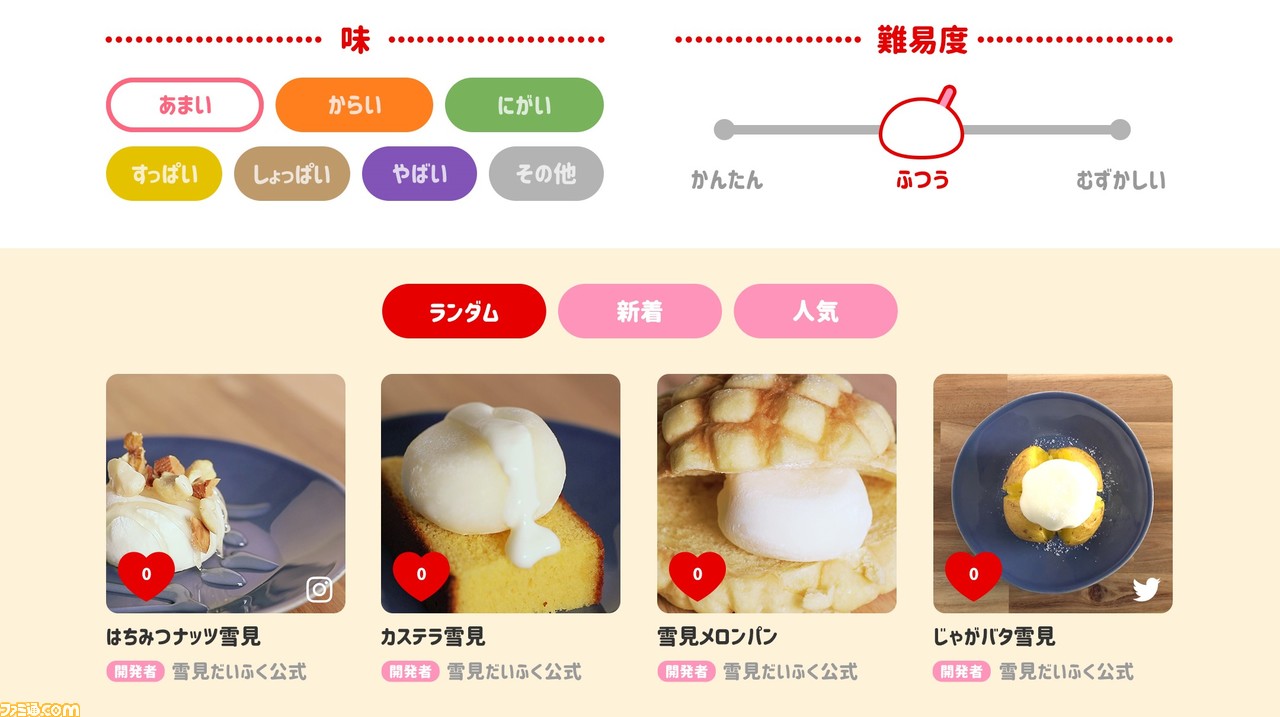Switch to the 新着 tab
The image size is (1280, 717).
640,311
